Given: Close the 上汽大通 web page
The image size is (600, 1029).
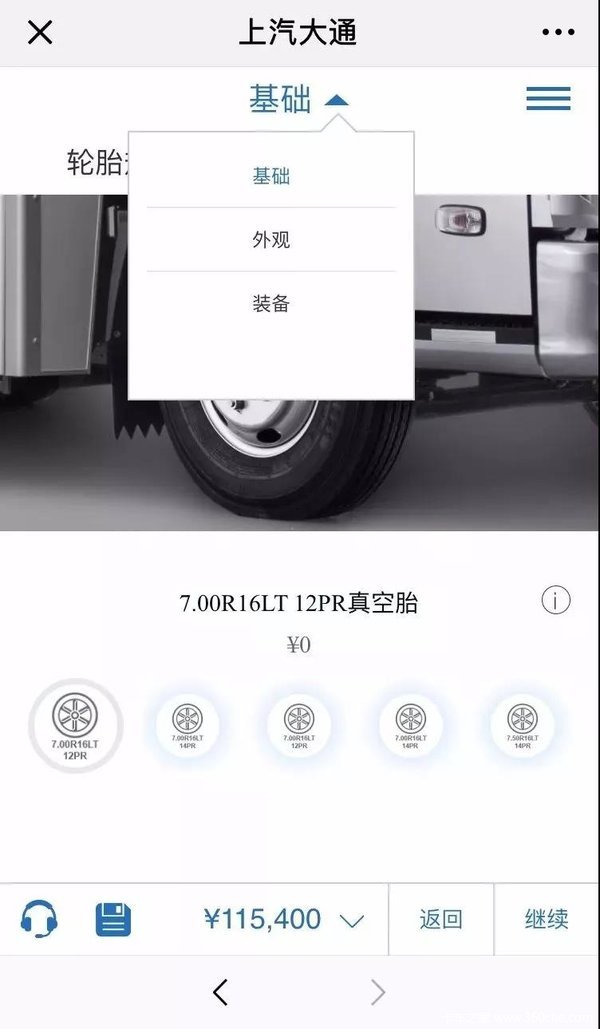Looking at the screenshot, I should [x=40, y=33].
